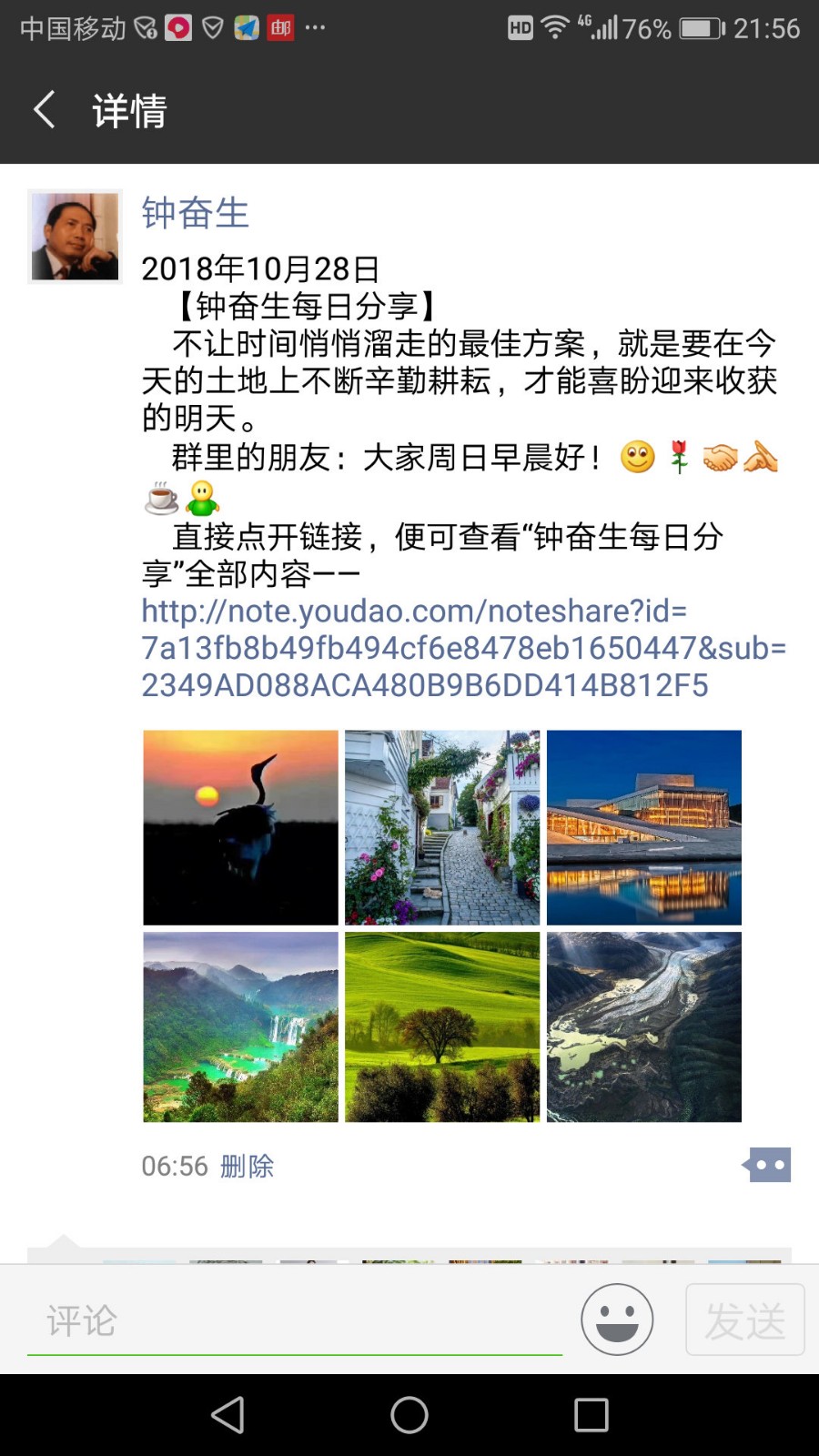Image resolution: width=819 pixels, height=1456 pixels.
Task: Tap the 钟奋生 name link
Action: click(196, 213)
